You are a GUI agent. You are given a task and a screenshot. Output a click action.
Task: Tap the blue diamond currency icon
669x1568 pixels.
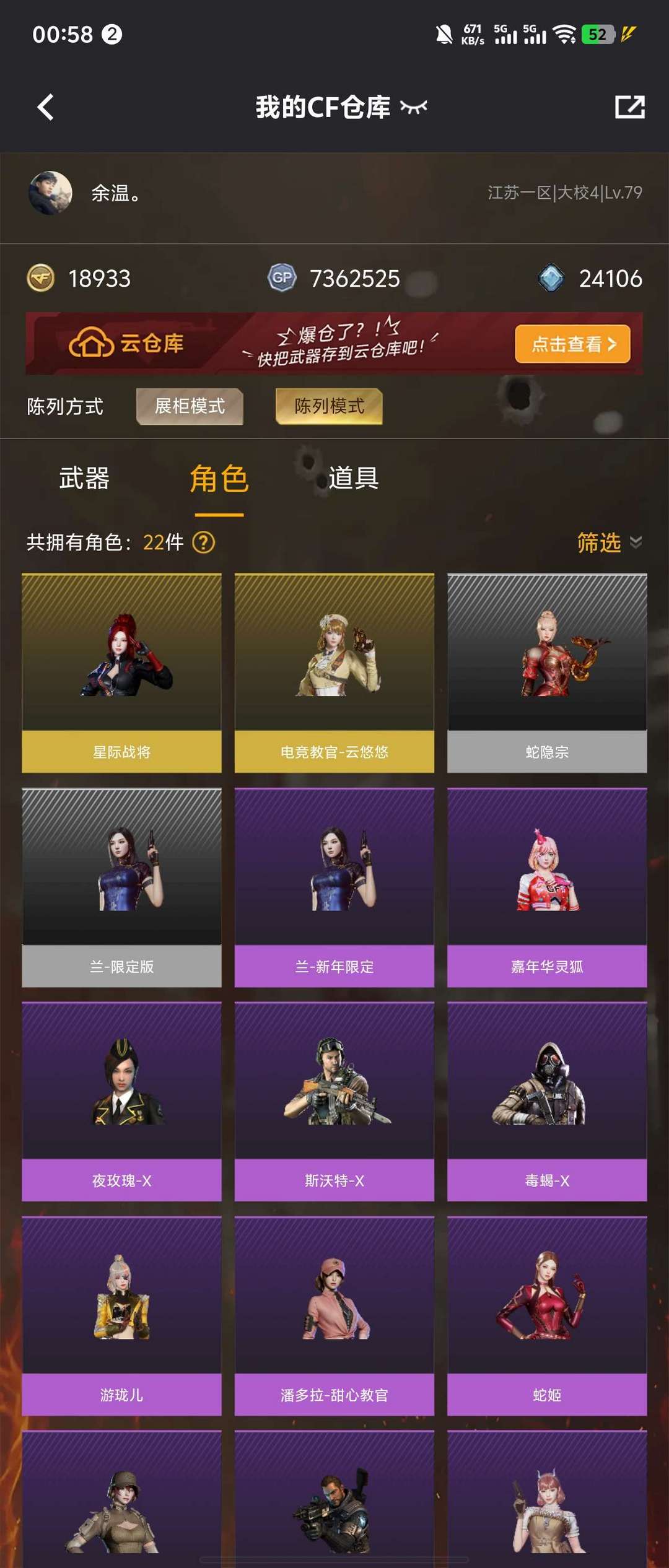pyautogui.click(x=553, y=278)
